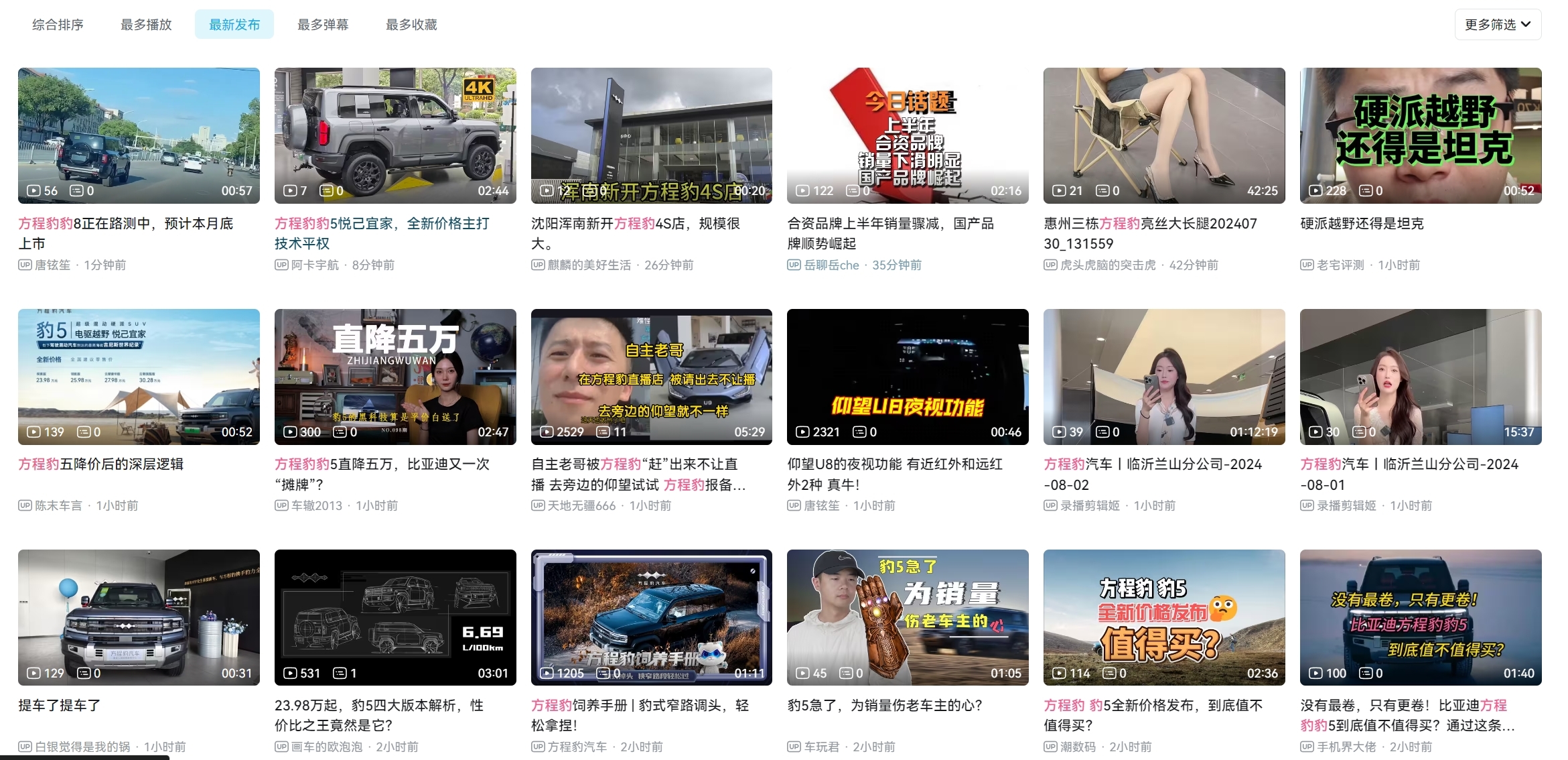Watch 方程豹饲养手册 video
Screen dimensions: 1568x760
coord(651,617)
